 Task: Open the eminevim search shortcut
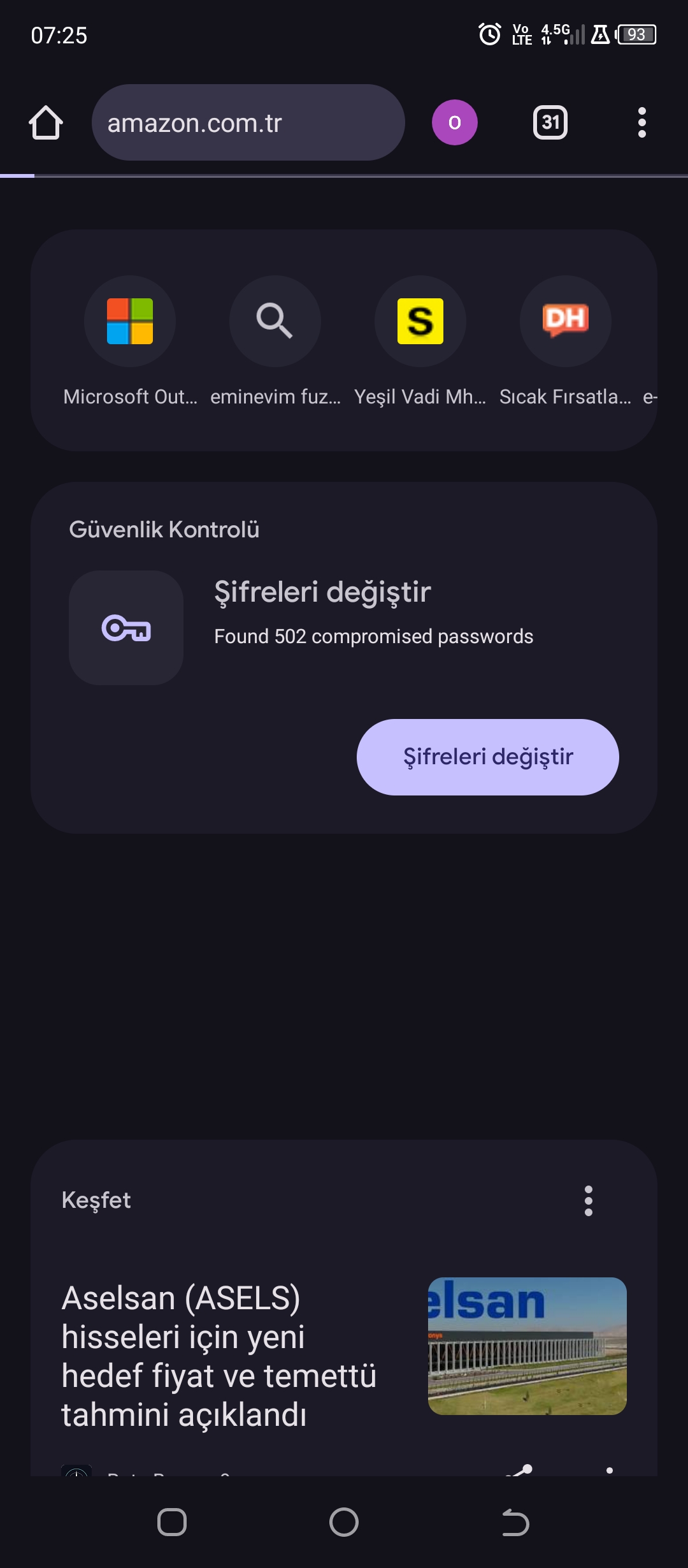click(x=275, y=342)
